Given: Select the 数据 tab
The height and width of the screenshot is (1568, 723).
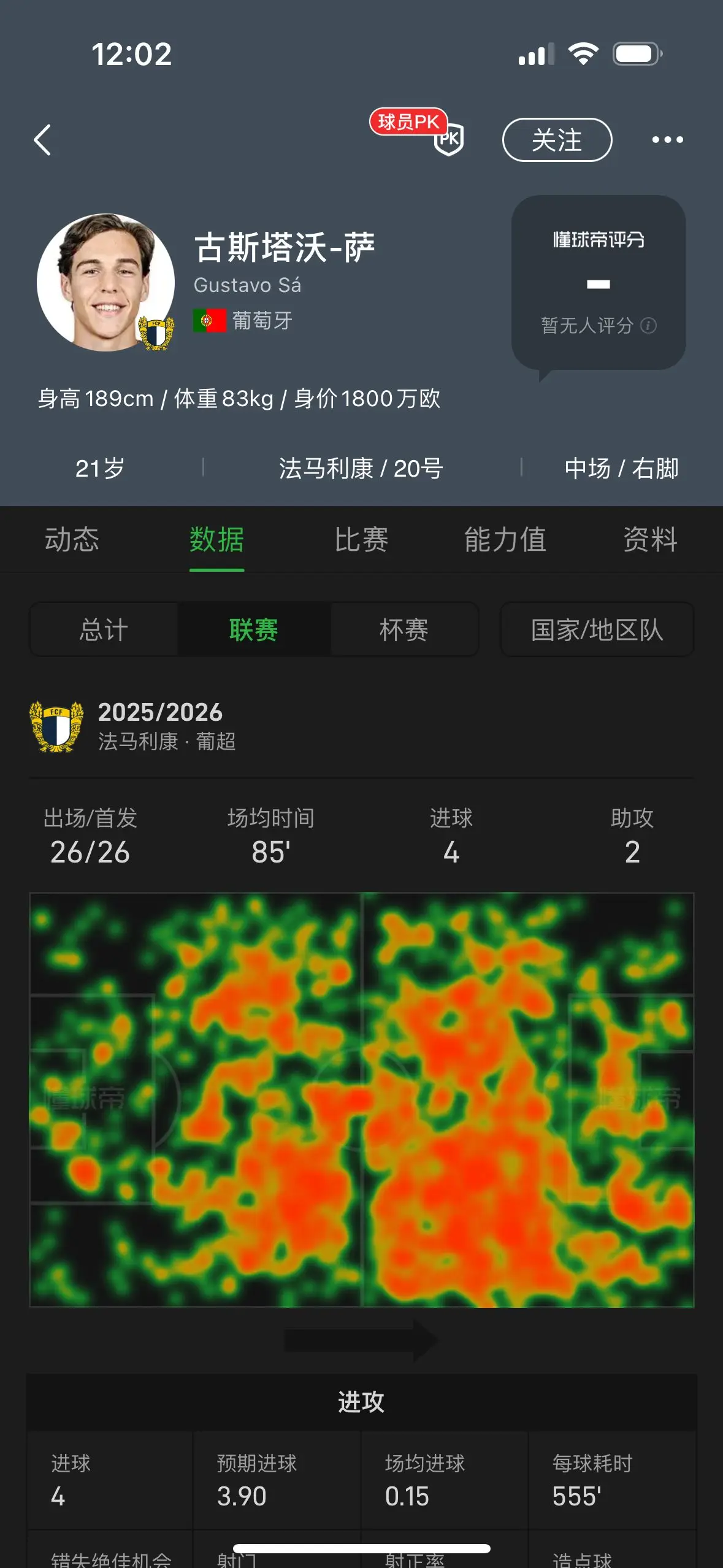Looking at the screenshot, I should pos(216,540).
